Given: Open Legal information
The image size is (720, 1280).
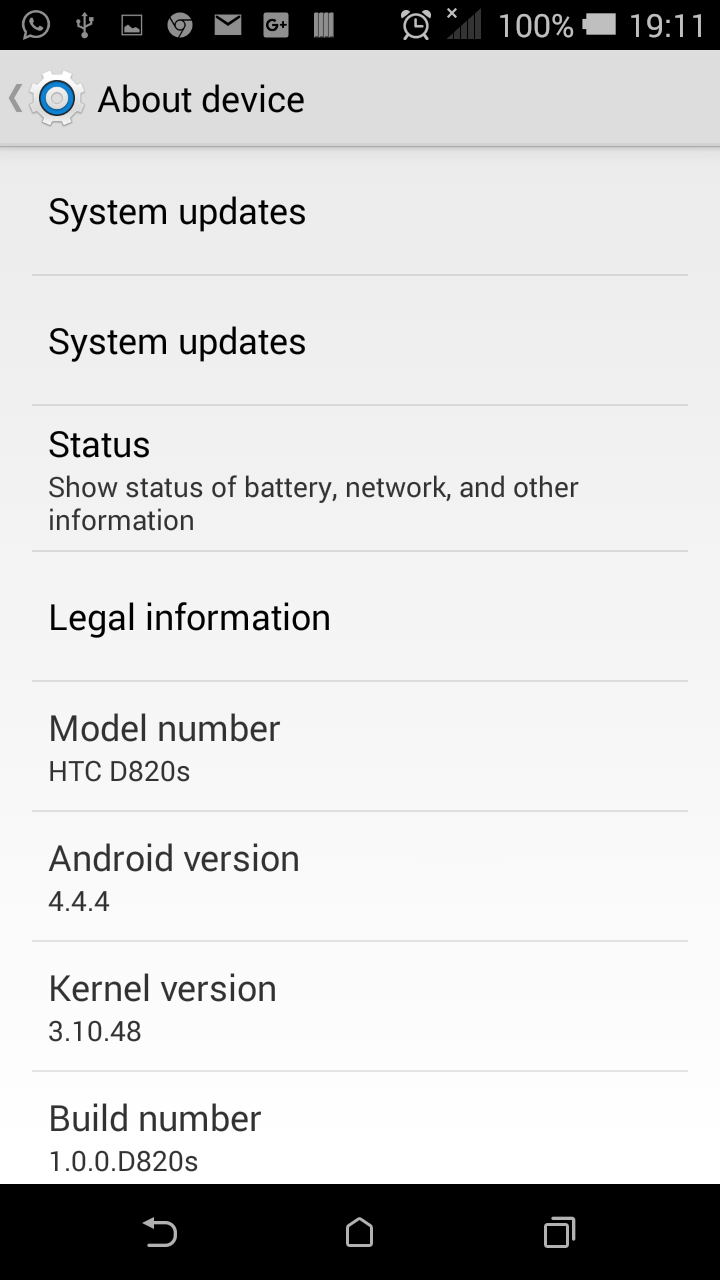Looking at the screenshot, I should 360,617.
